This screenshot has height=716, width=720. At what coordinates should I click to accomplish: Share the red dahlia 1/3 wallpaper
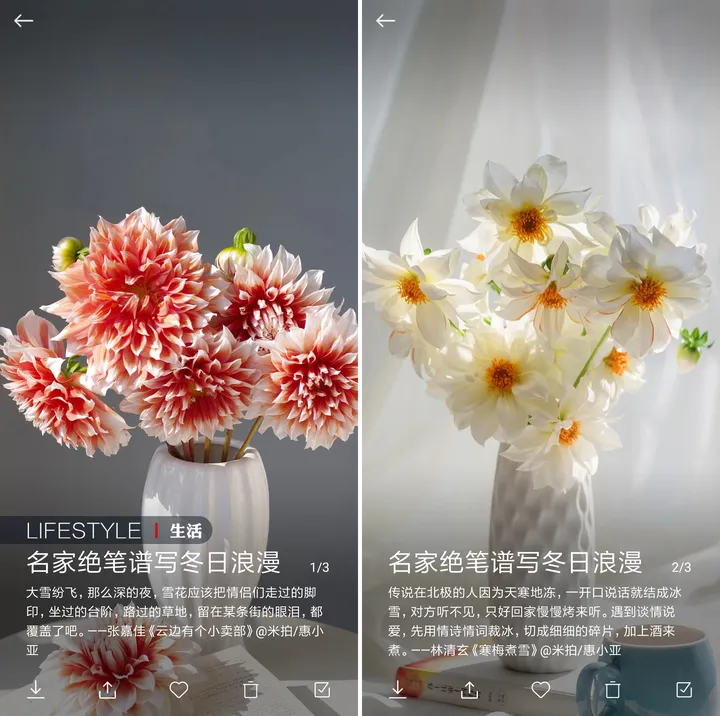108,689
